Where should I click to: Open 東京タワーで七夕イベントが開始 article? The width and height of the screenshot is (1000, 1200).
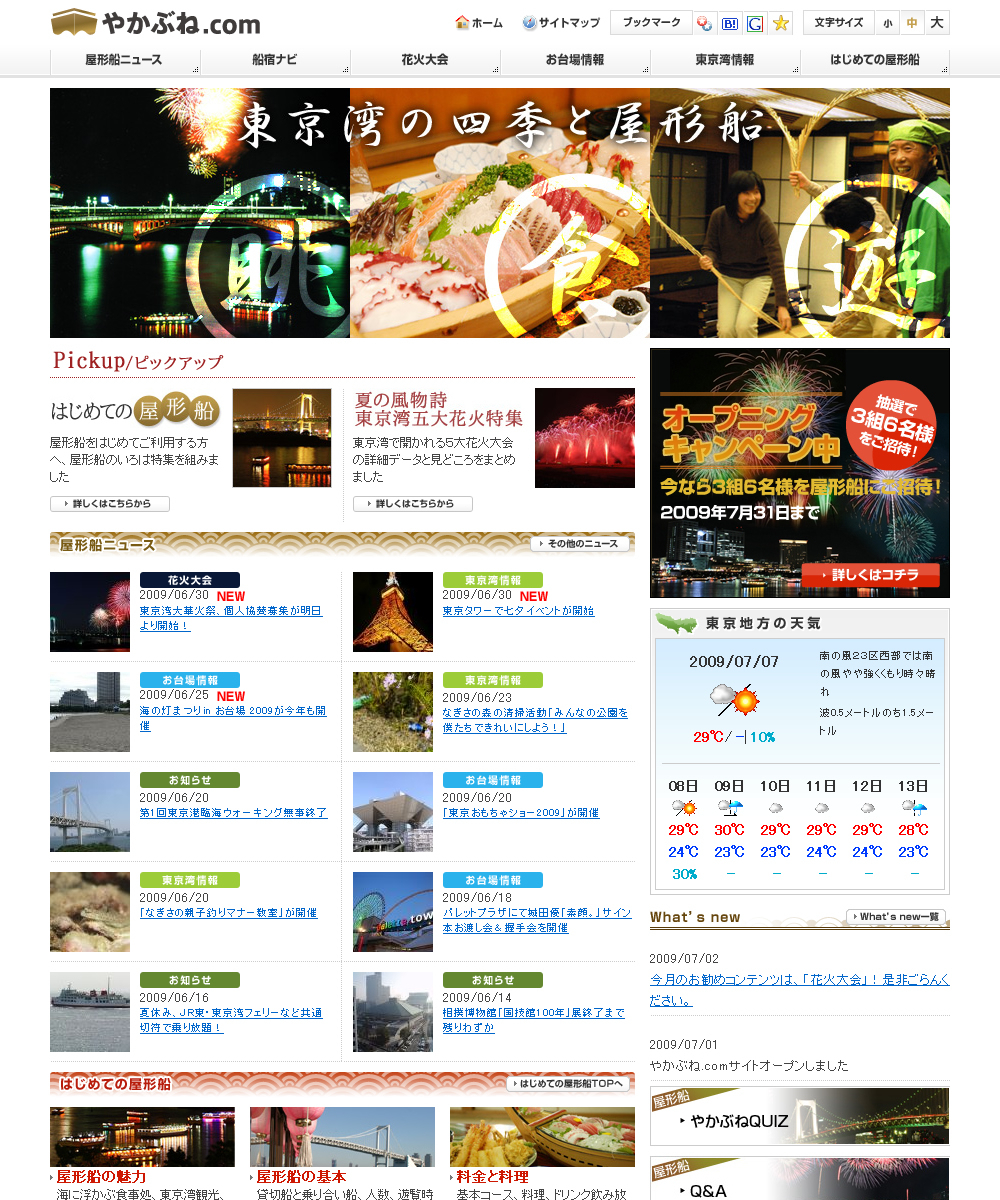tap(518, 611)
